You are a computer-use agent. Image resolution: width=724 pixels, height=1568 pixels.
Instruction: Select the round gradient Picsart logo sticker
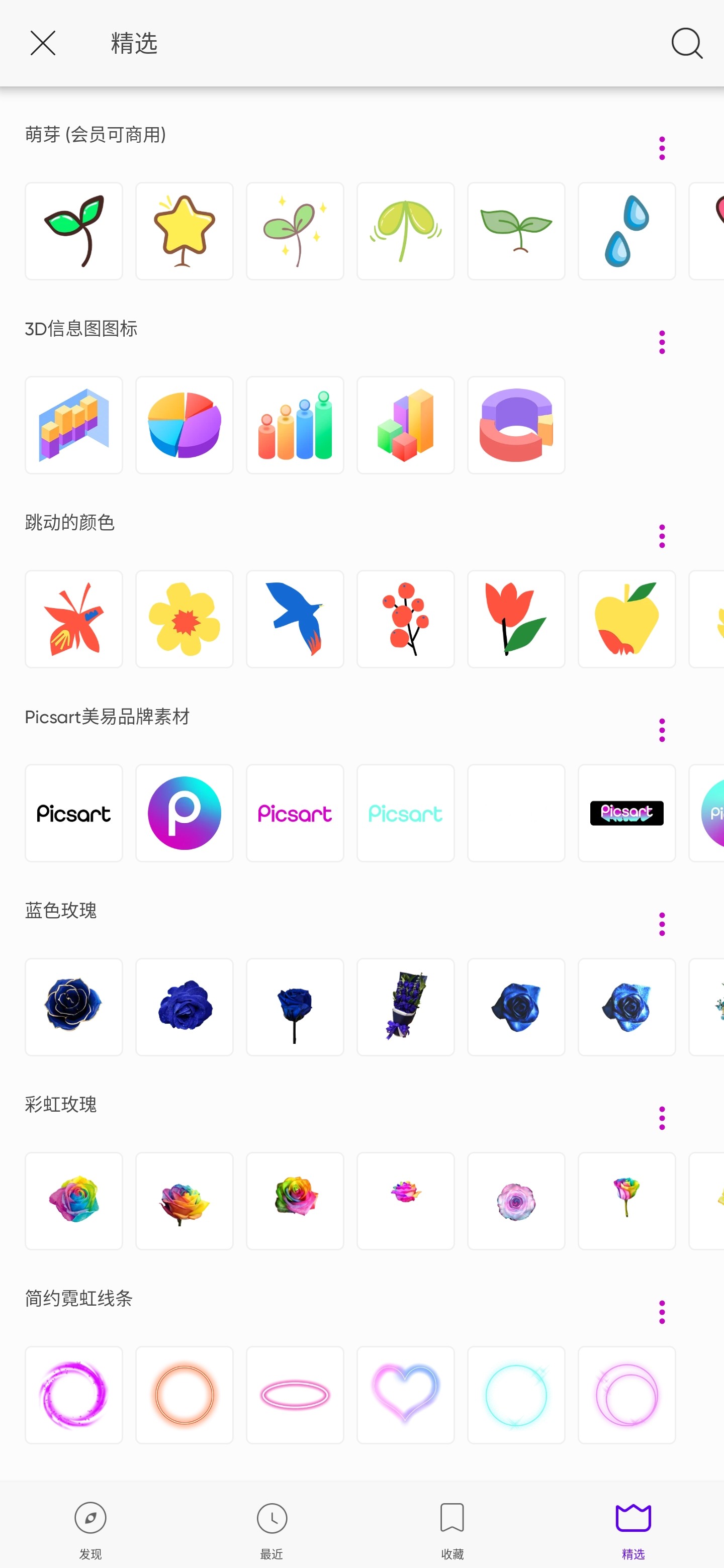point(185,813)
